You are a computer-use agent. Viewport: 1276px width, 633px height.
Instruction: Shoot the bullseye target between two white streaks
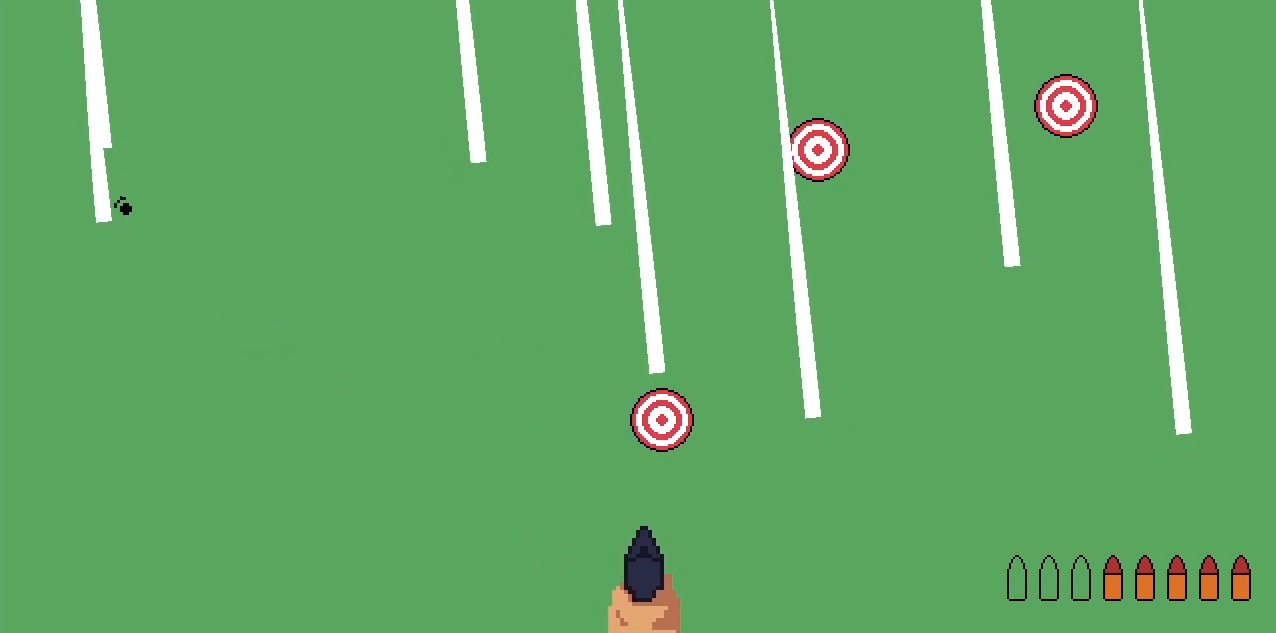[819, 150]
